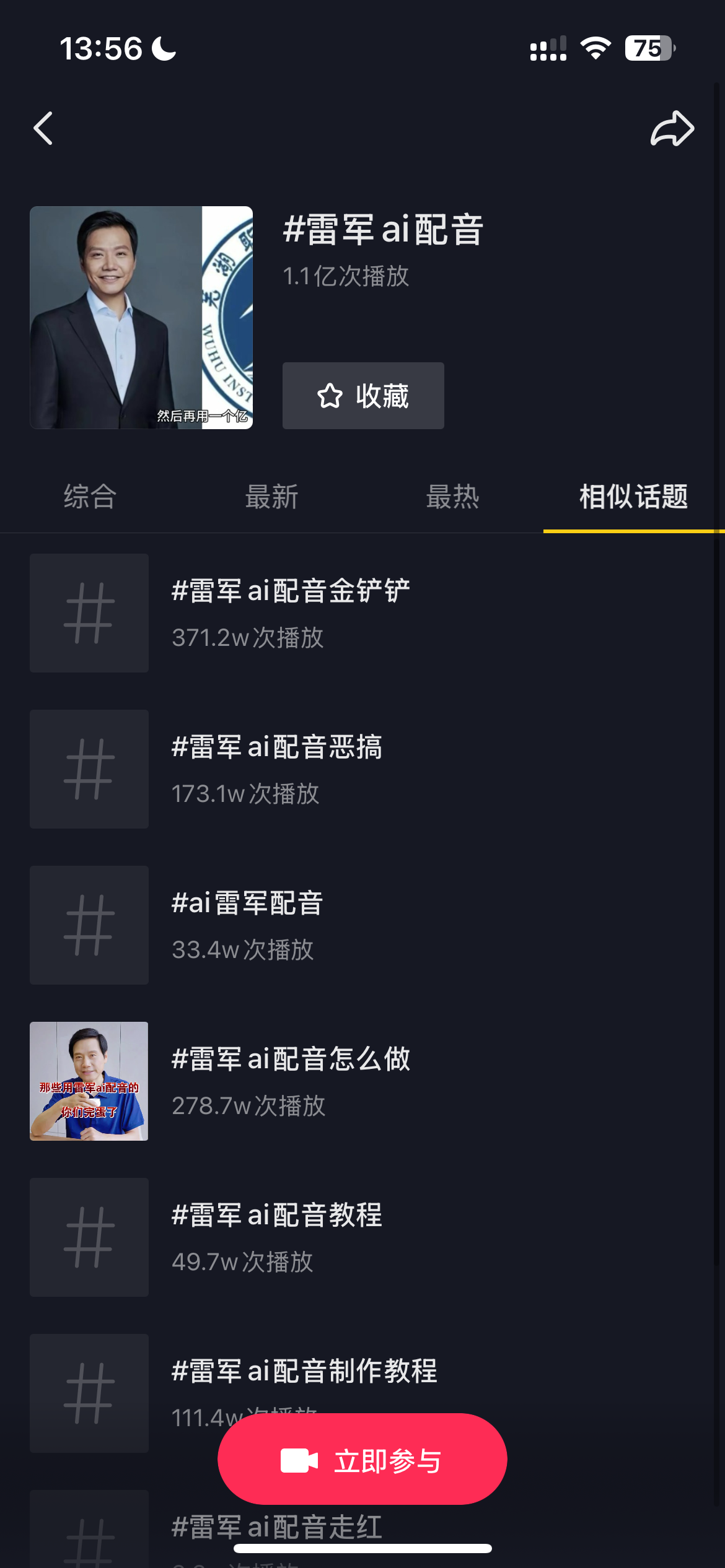
Task: Share this hashtag page
Action: [672, 129]
